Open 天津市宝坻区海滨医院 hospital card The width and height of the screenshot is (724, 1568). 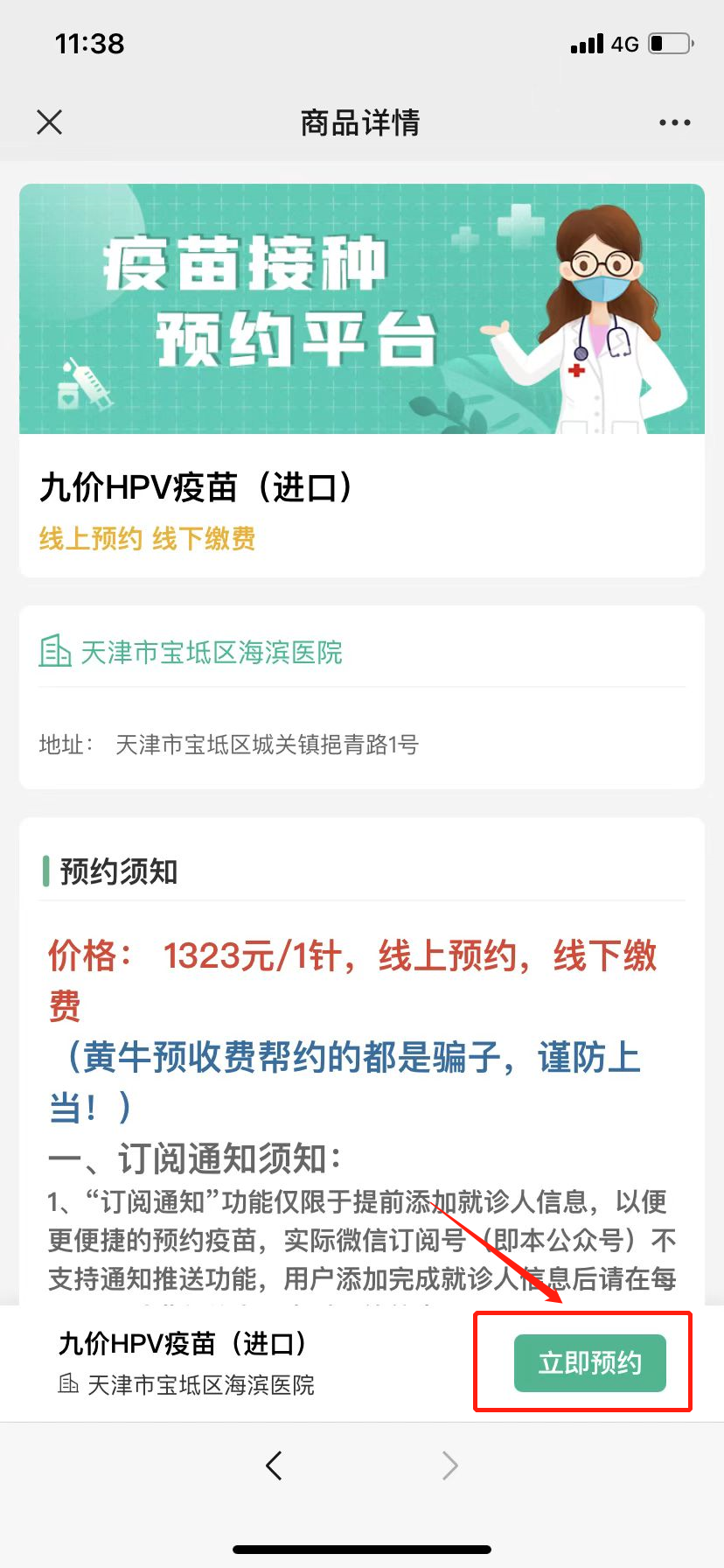[211, 653]
